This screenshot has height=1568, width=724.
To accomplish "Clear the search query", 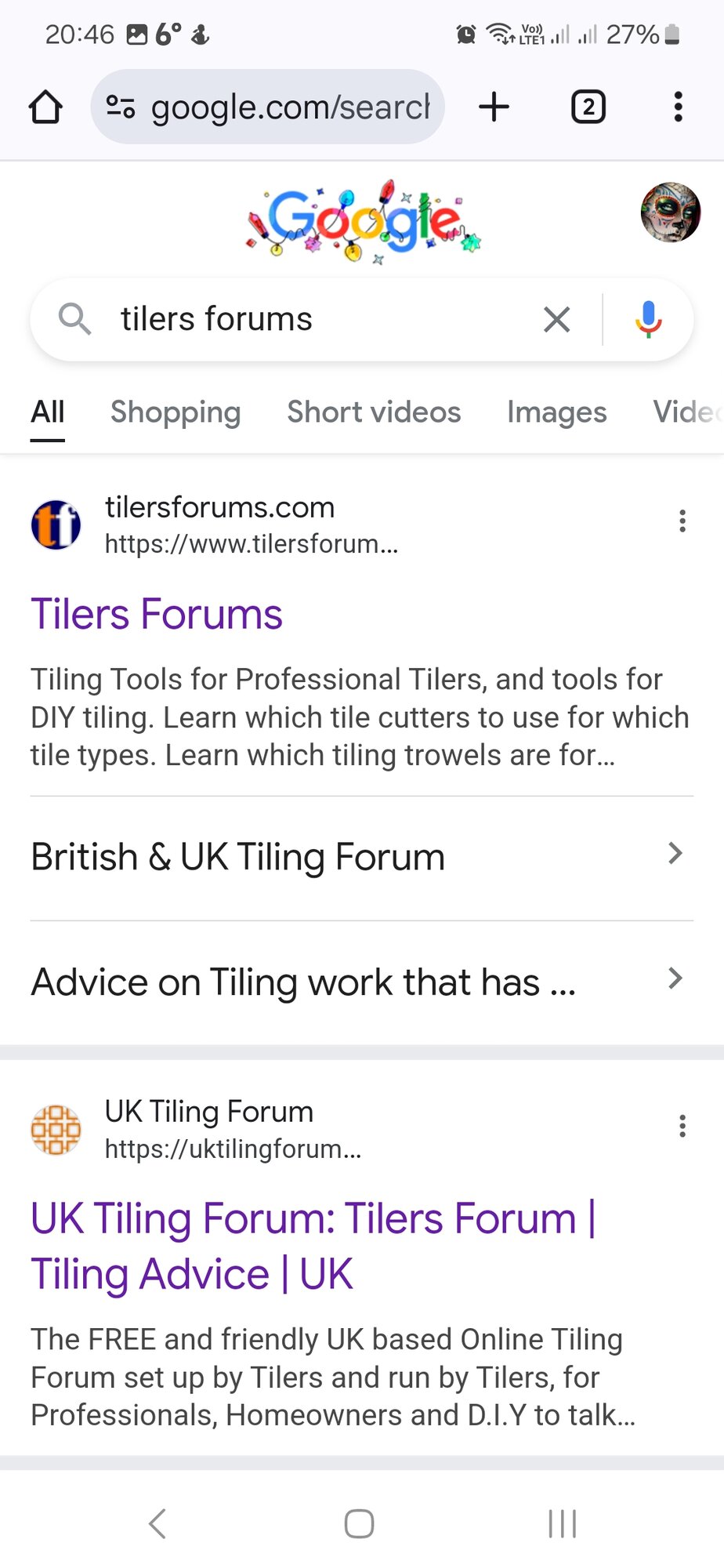I will (x=556, y=320).
